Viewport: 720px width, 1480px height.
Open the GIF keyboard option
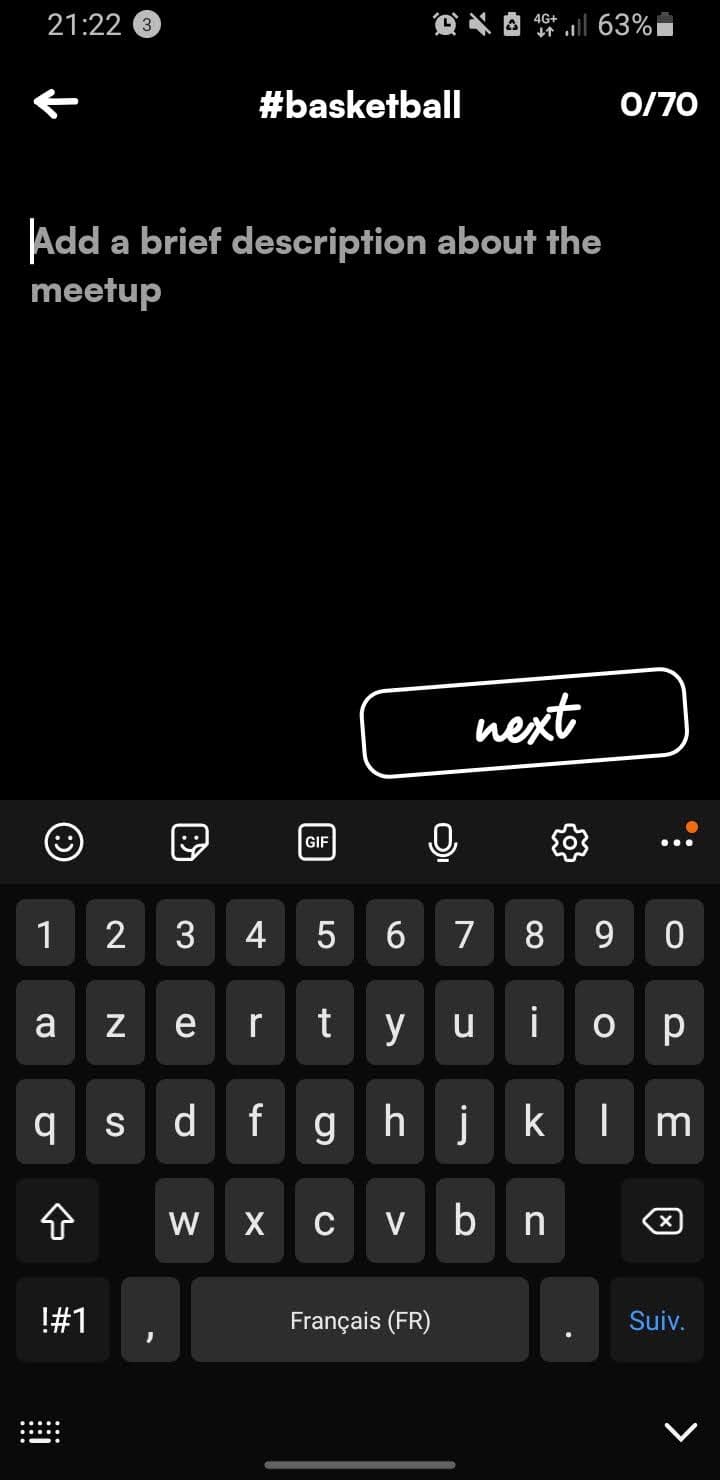point(316,842)
